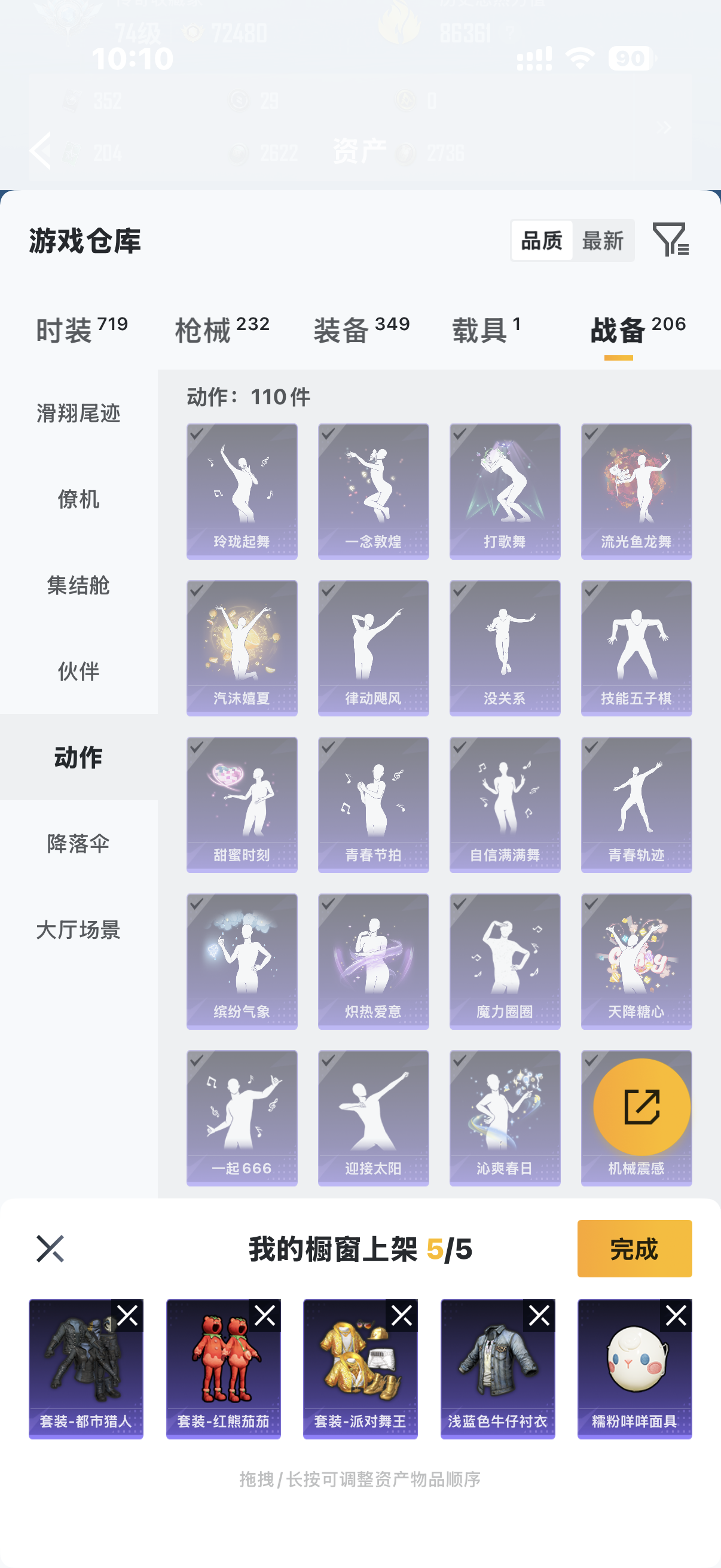Image resolution: width=721 pixels, height=1568 pixels.
Task: Close the 我的橱窗上架 panel
Action: [x=50, y=1249]
